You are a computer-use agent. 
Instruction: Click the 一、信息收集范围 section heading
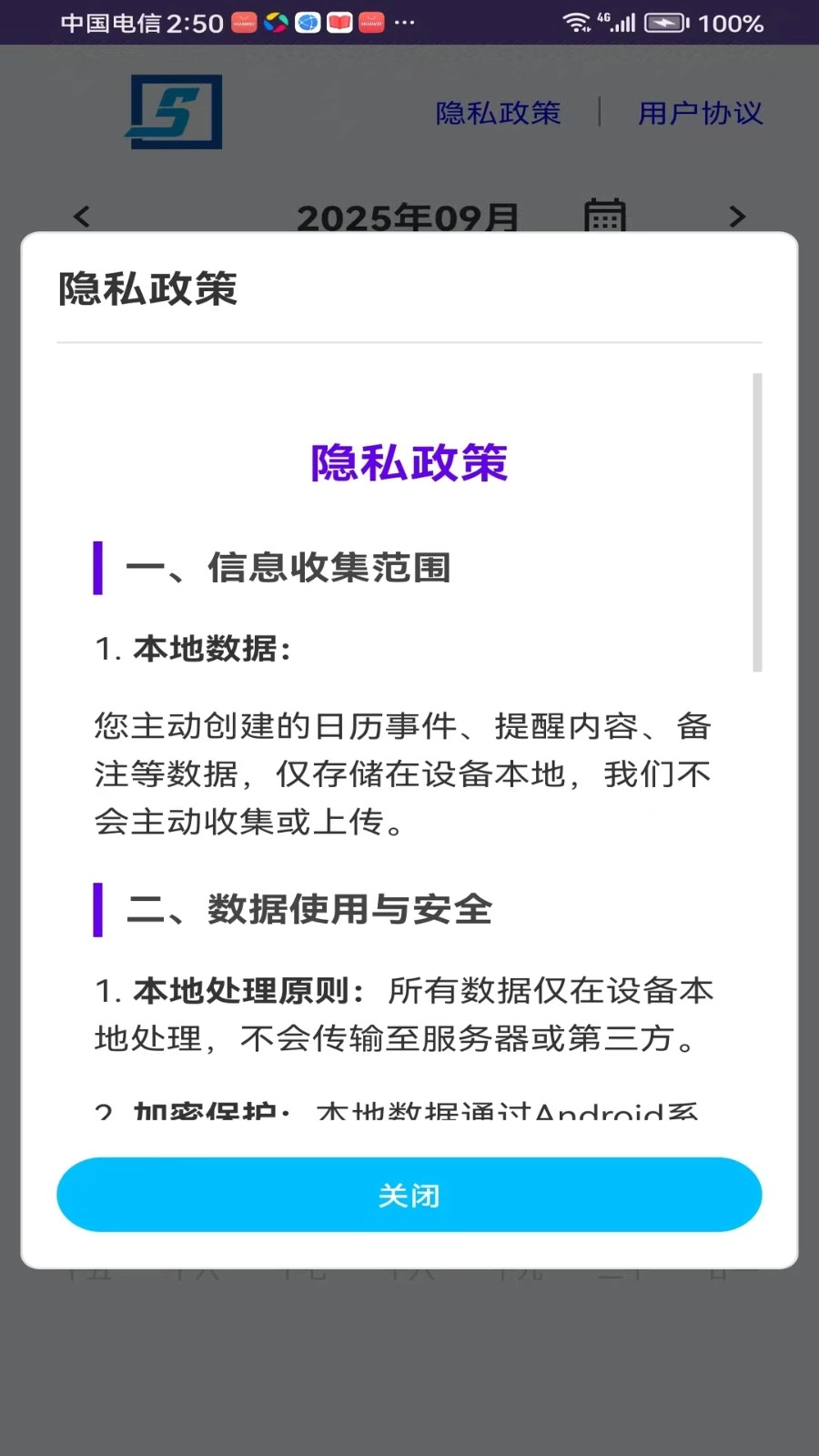pyautogui.click(x=289, y=568)
